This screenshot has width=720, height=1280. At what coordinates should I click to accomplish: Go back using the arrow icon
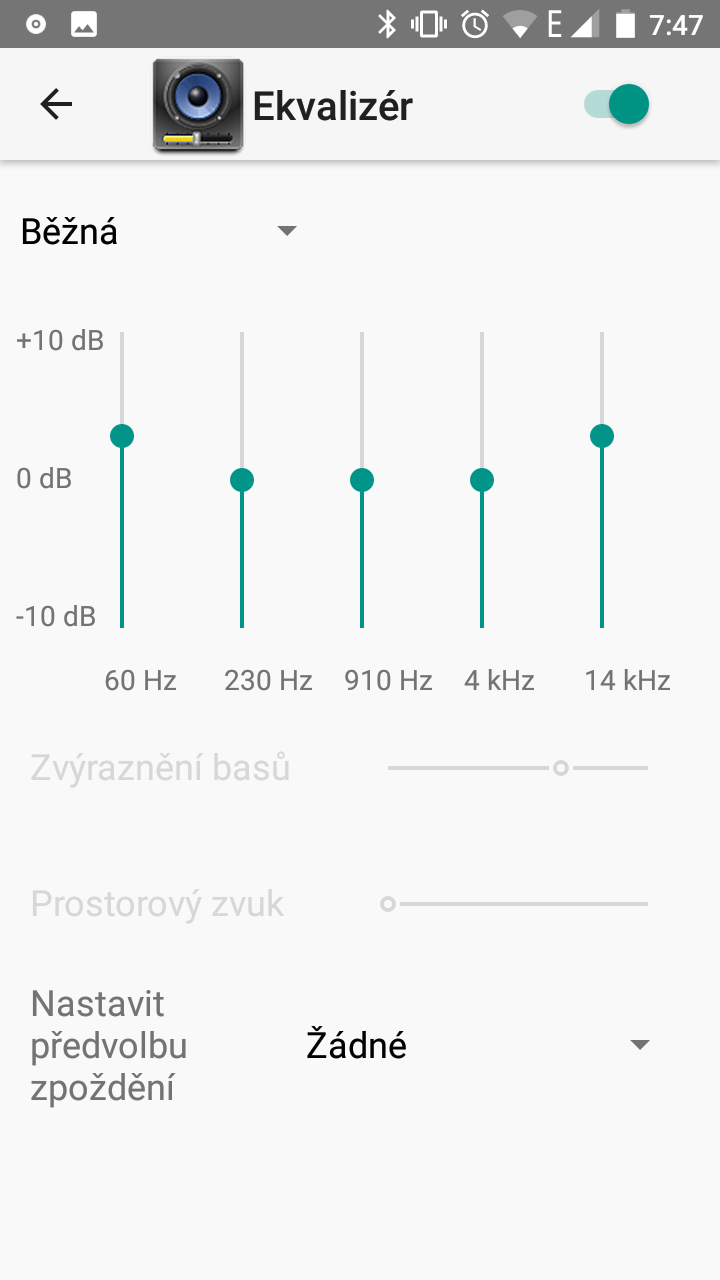pyautogui.click(x=56, y=104)
